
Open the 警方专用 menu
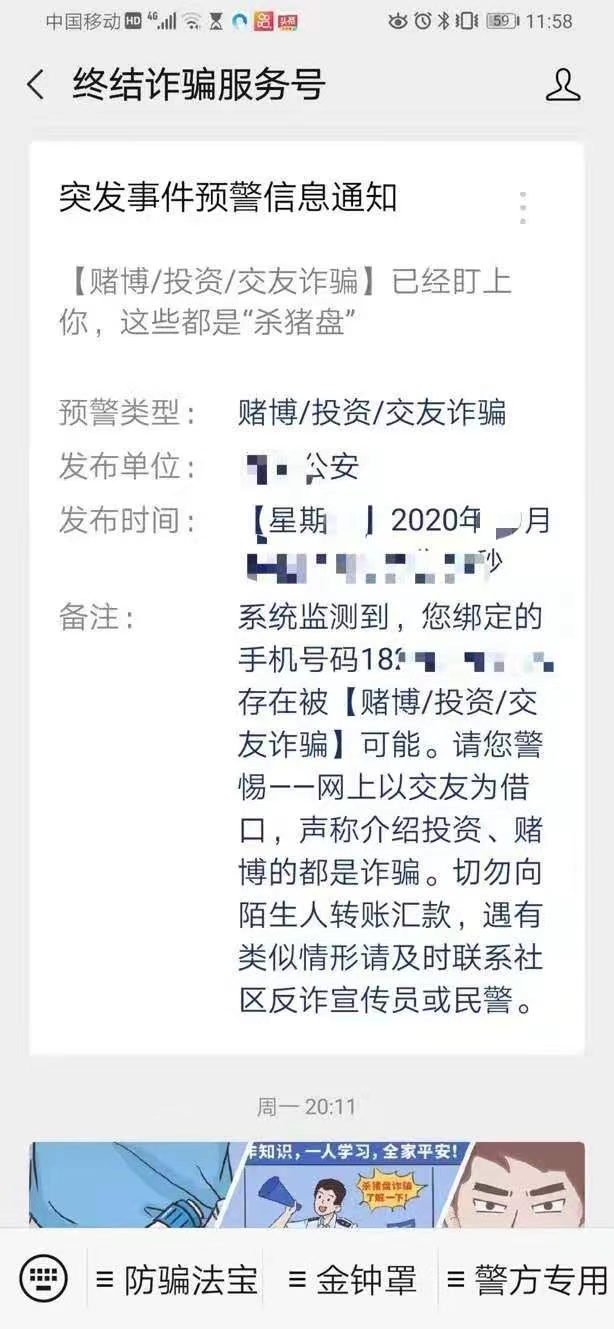click(527, 1279)
